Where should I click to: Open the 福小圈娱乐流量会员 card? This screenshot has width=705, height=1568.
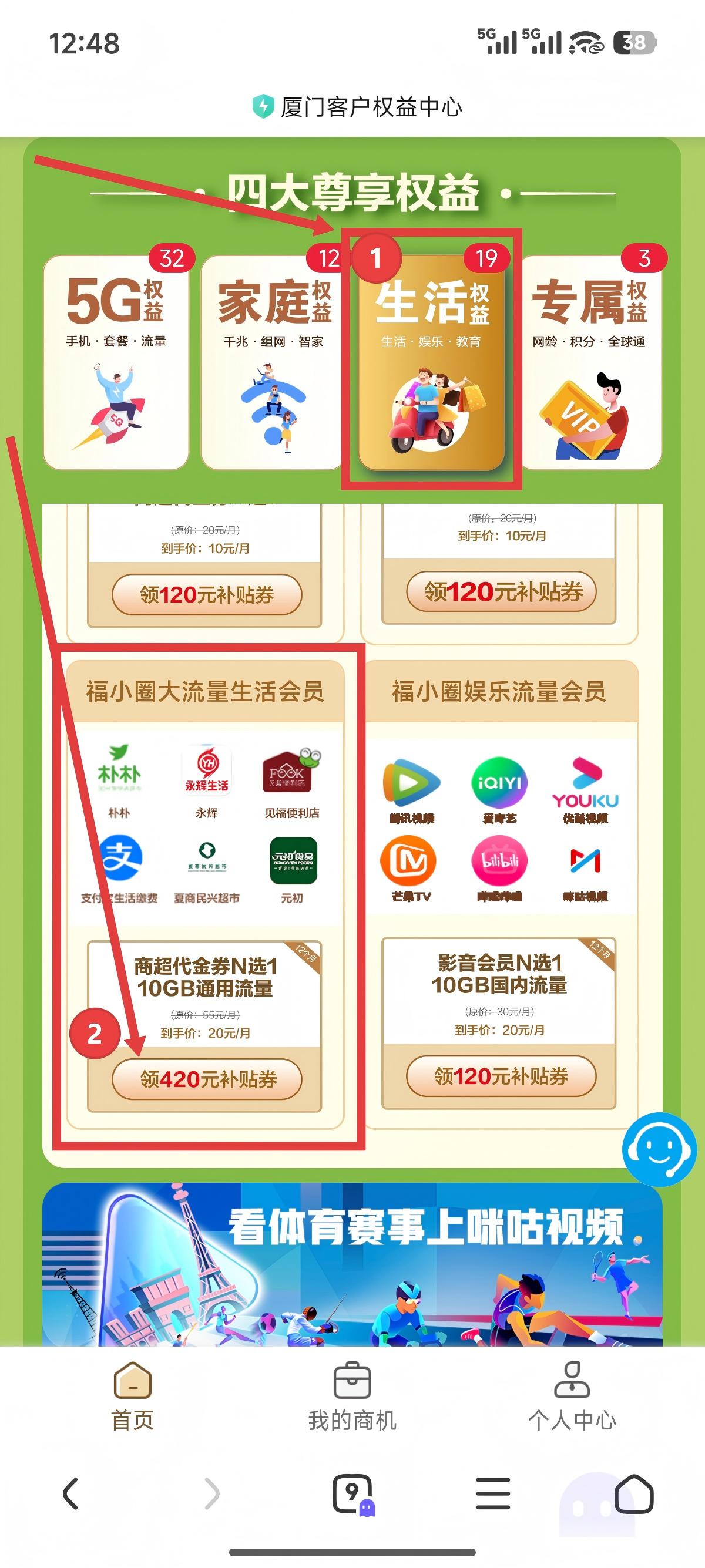point(499,691)
